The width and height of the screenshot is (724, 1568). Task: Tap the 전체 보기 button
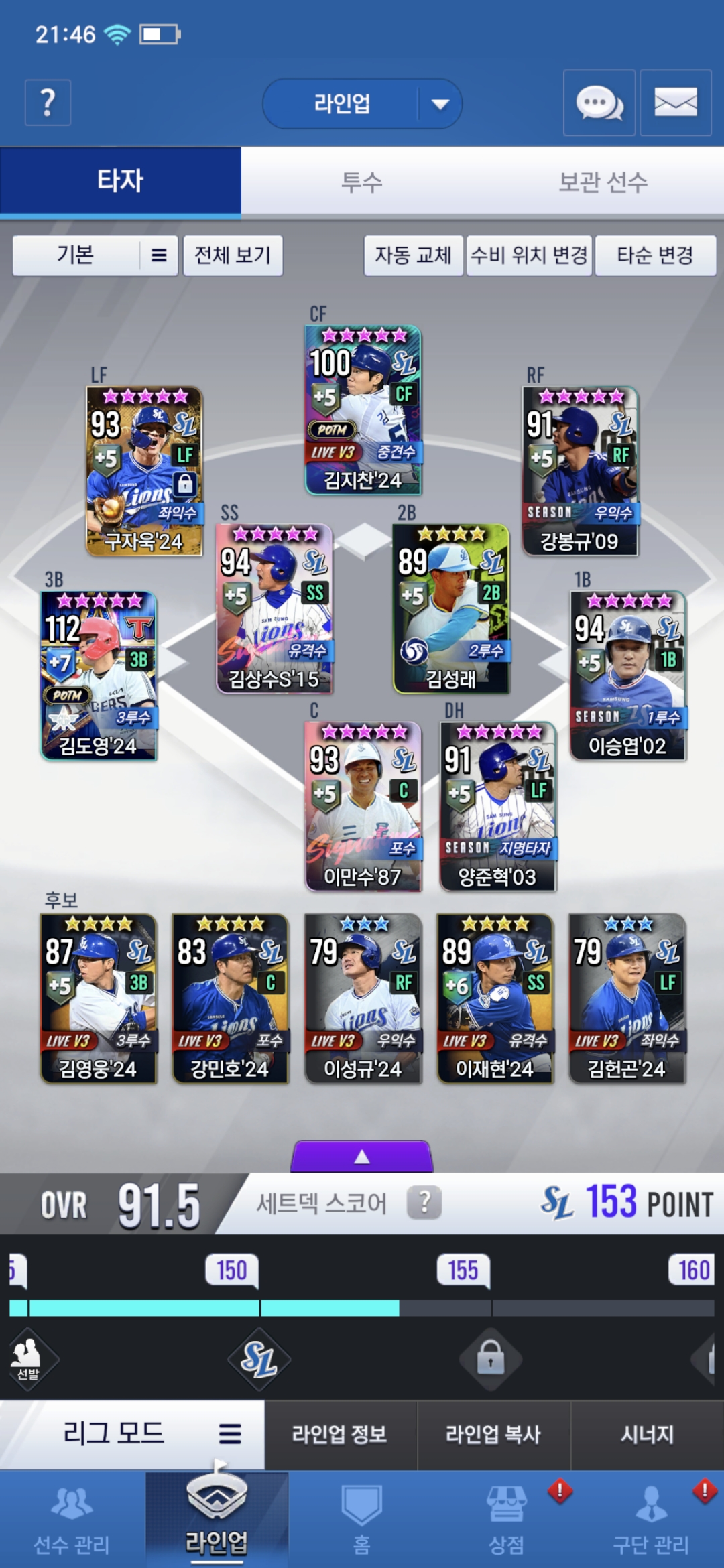point(233,255)
